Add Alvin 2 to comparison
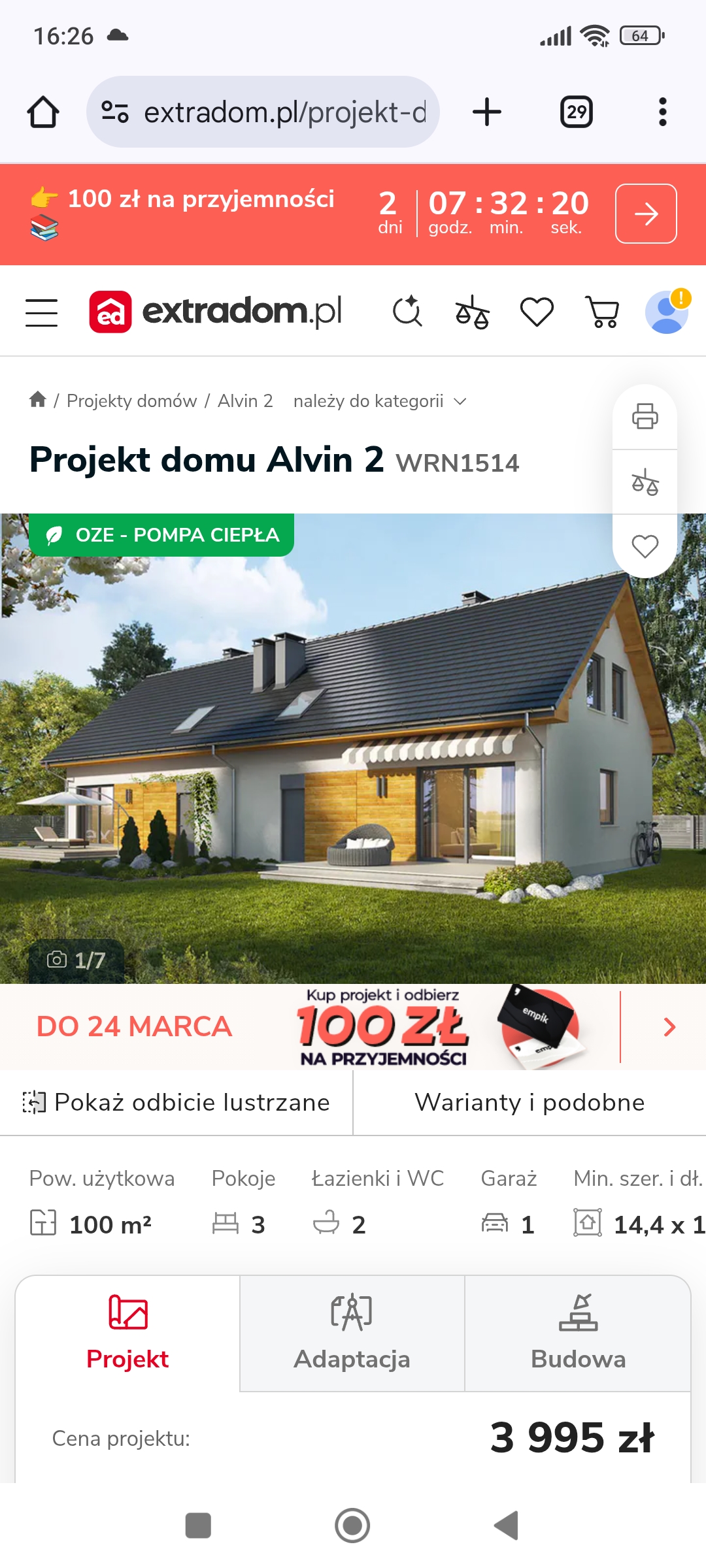This screenshot has height=1568, width=706. click(x=645, y=482)
